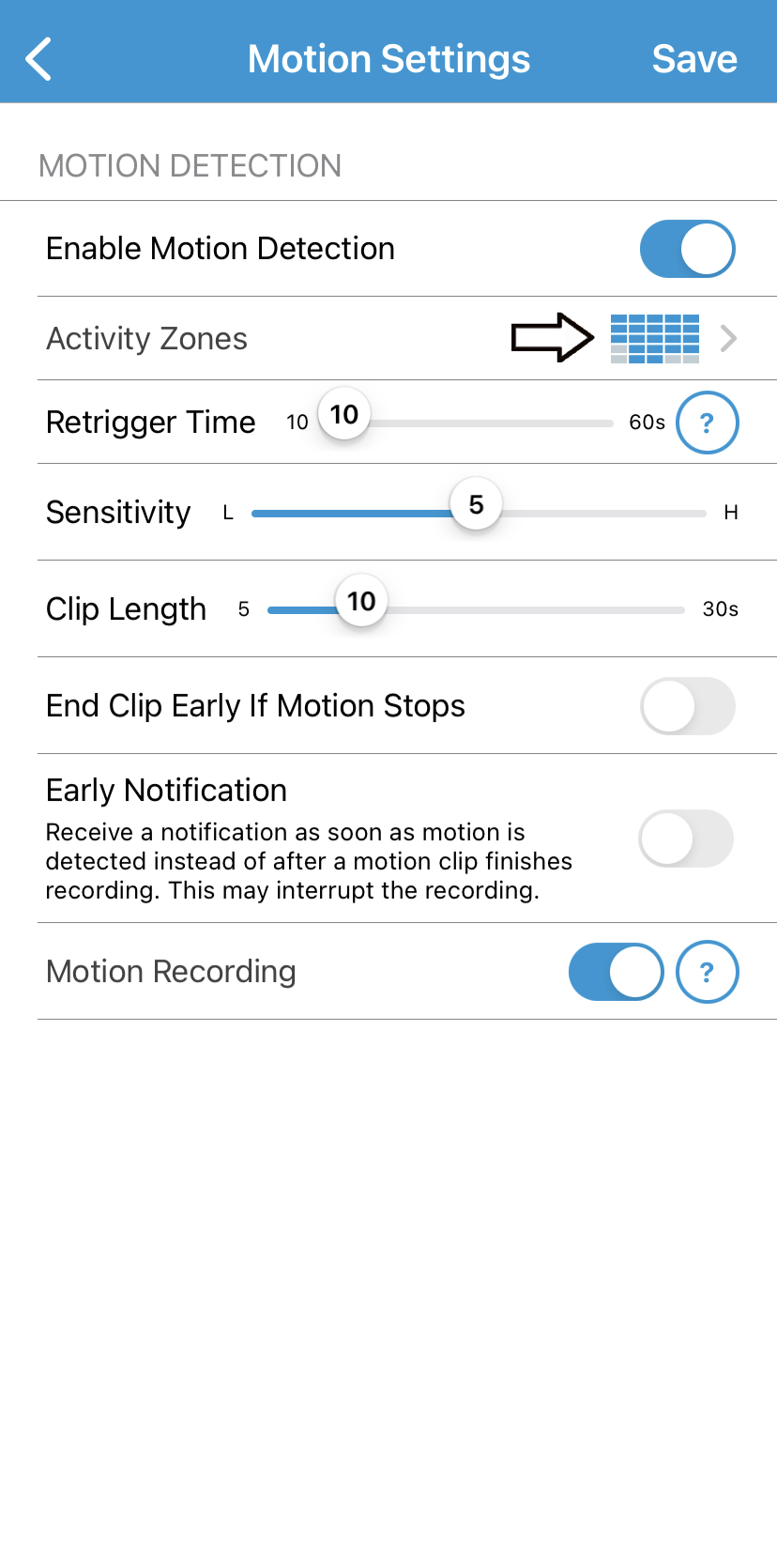Turn on End Clip Early If Motion Stops
This screenshot has height=1568, width=777.
pyautogui.click(x=687, y=706)
